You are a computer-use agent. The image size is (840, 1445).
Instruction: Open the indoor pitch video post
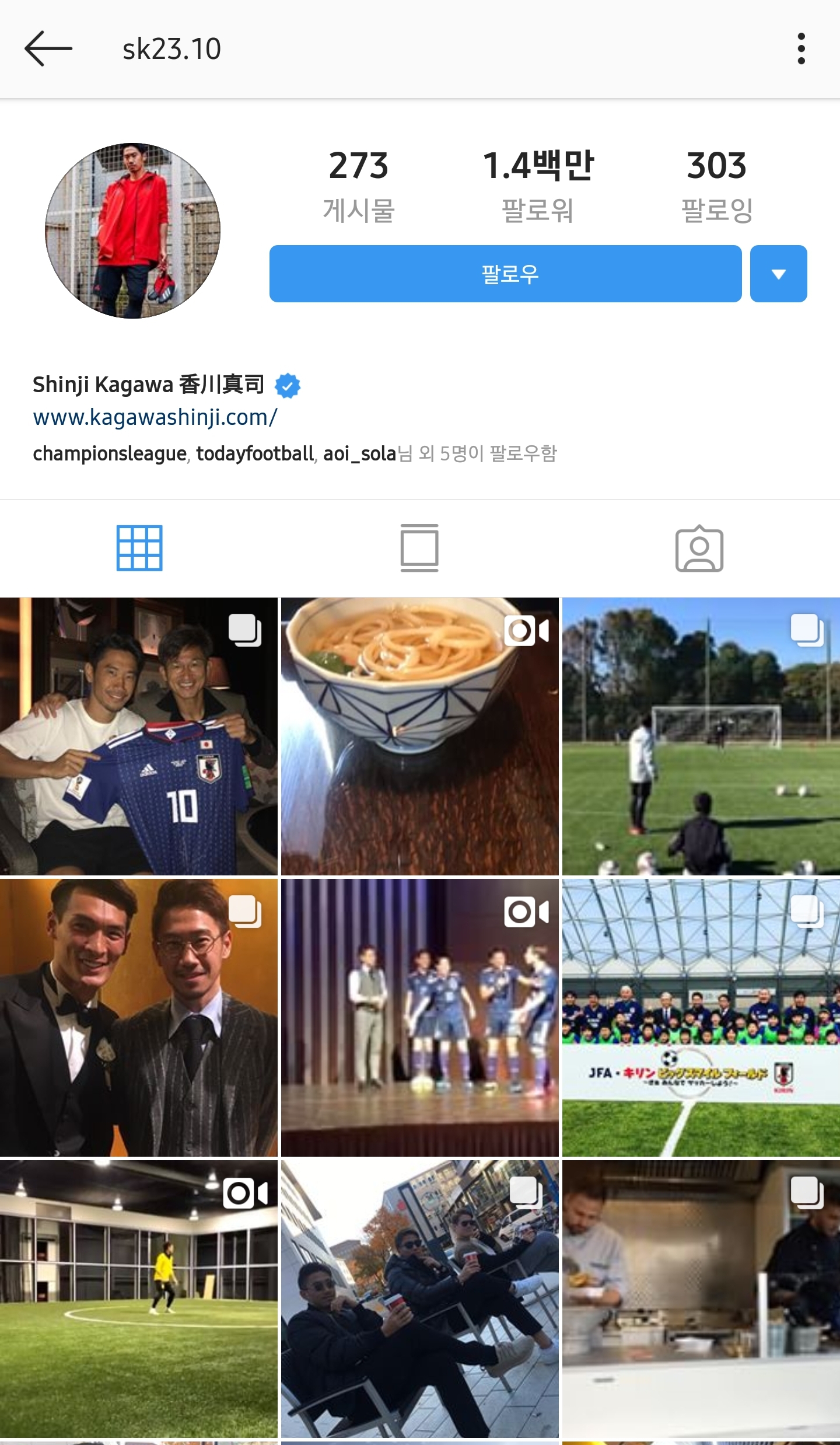(139, 1299)
